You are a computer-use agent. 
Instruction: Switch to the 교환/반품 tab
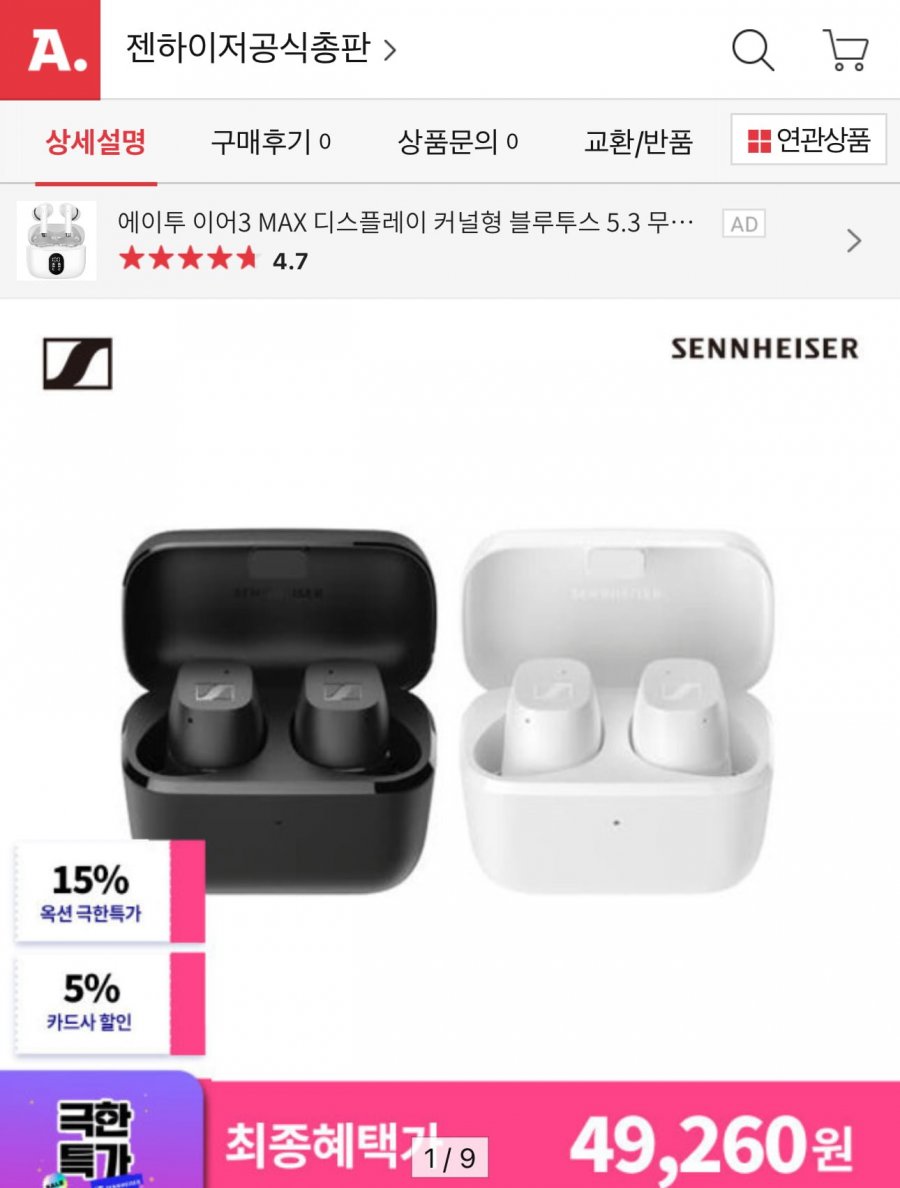coord(638,142)
